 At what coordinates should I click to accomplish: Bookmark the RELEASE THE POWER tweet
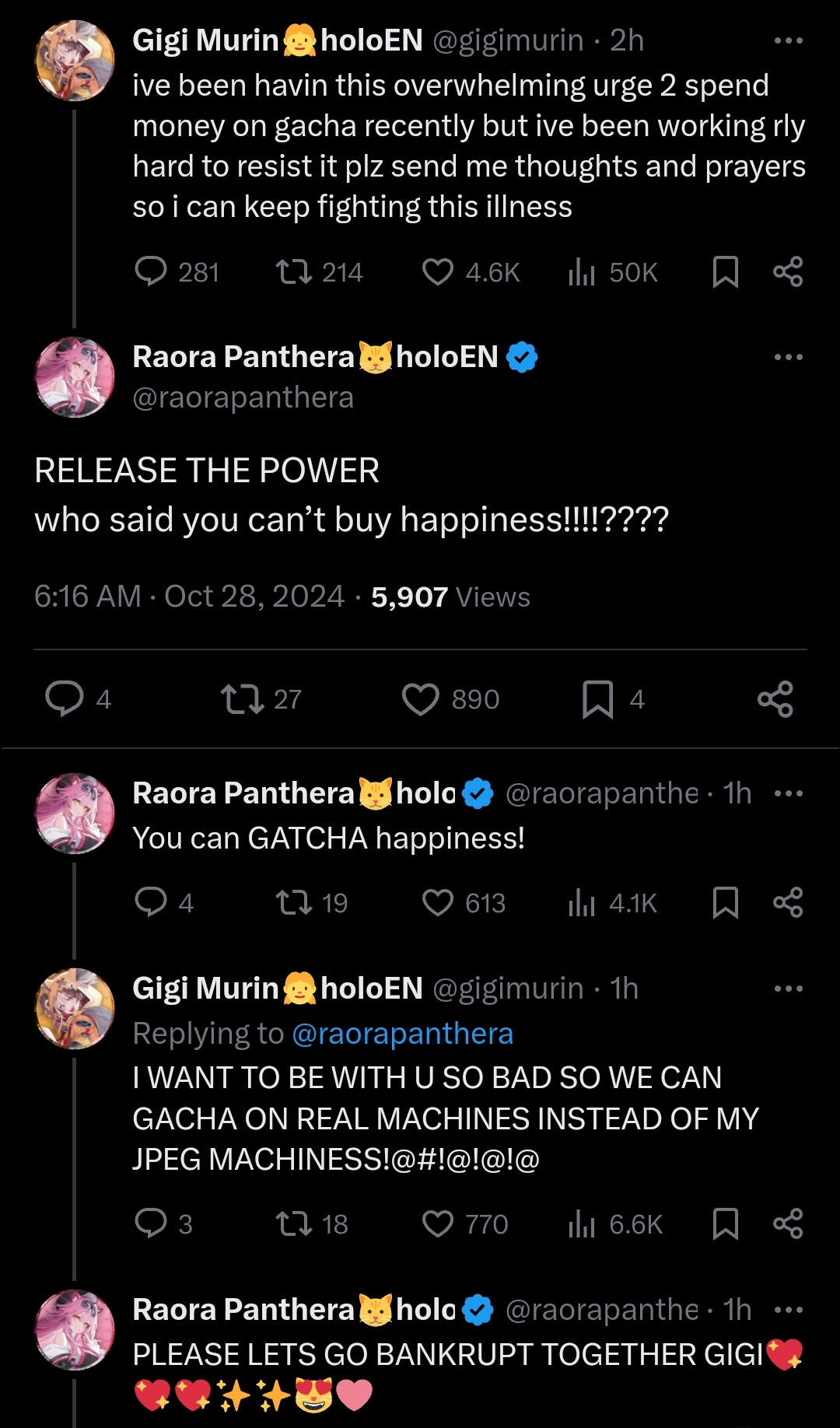597,699
